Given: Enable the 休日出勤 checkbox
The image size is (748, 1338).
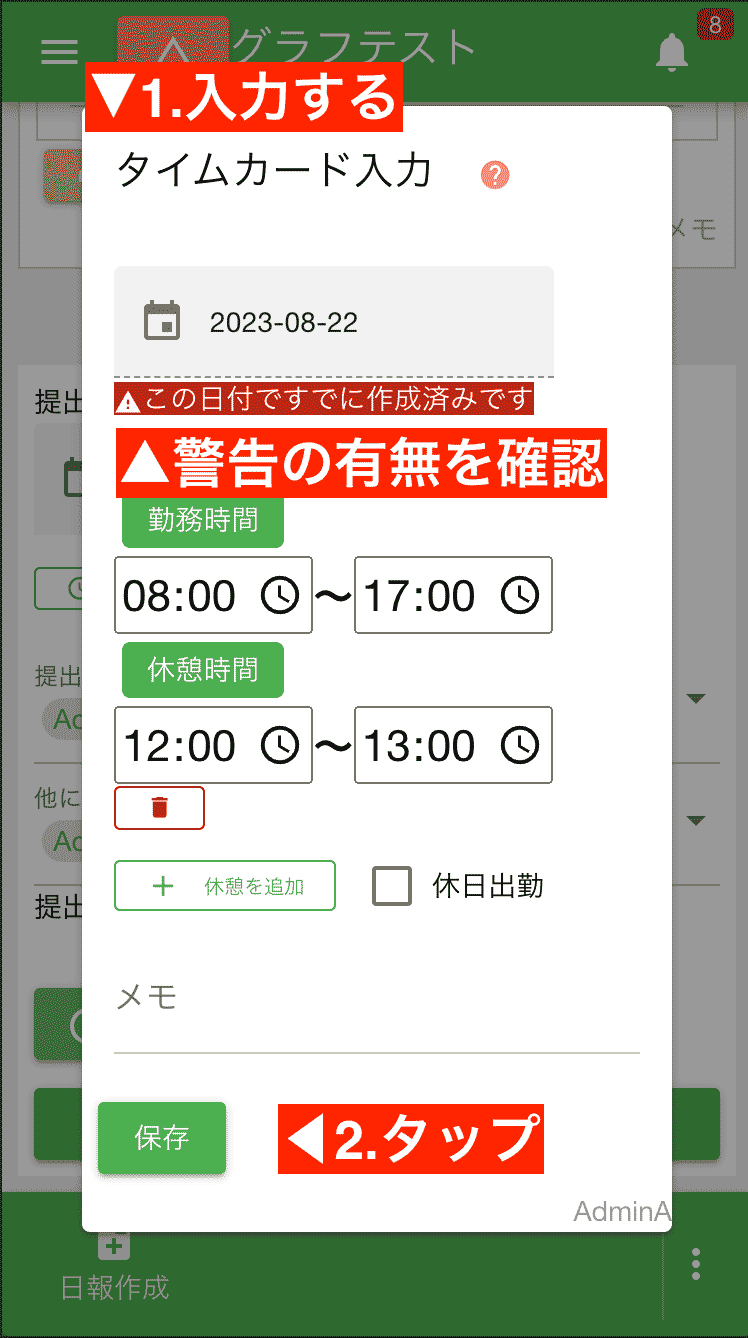Looking at the screenshot, I should (x=390, y=885).
